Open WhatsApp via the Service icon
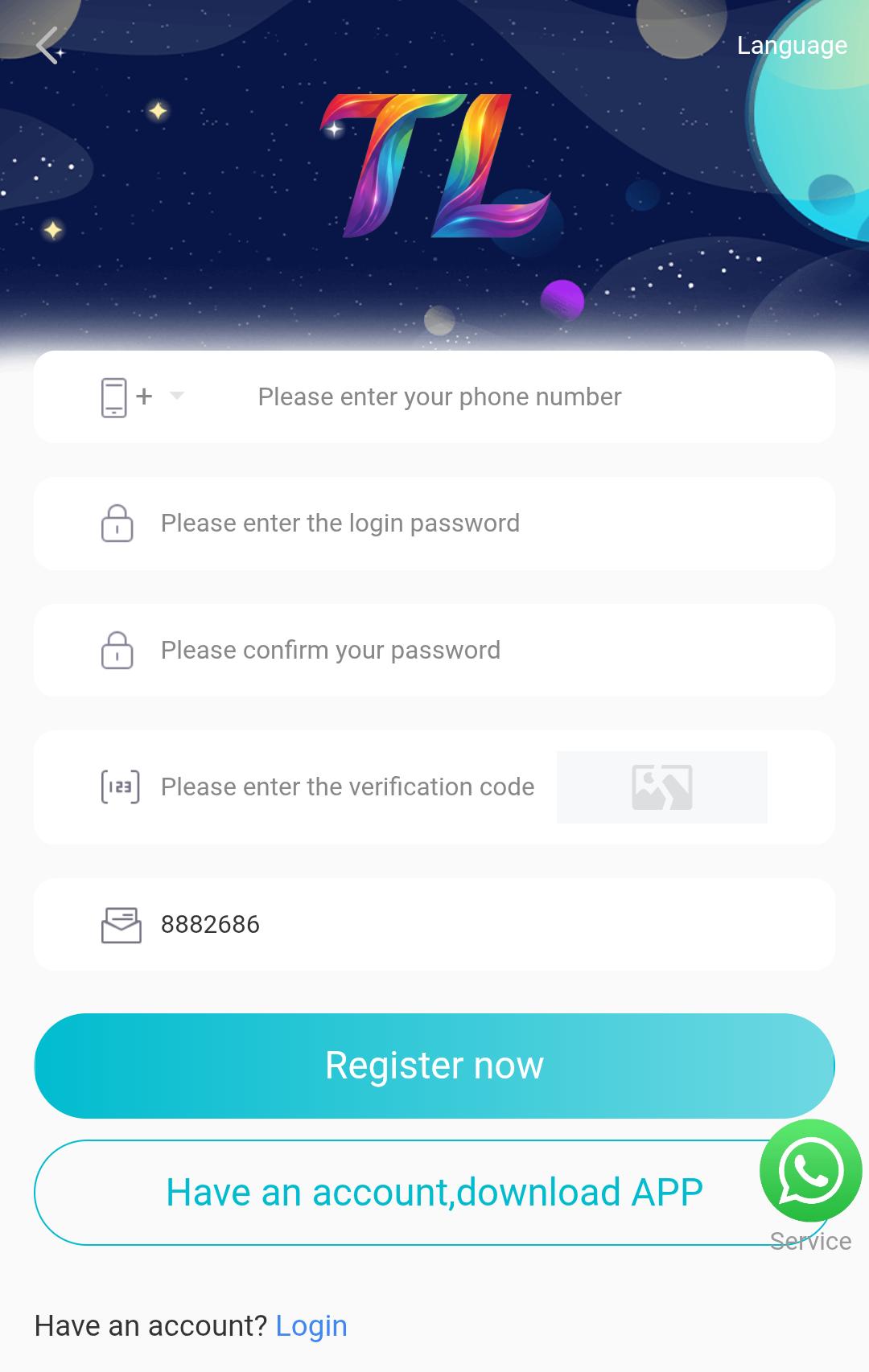Image resolution: width=869 pixels, height=1372 pixels. click(811, 1170)
